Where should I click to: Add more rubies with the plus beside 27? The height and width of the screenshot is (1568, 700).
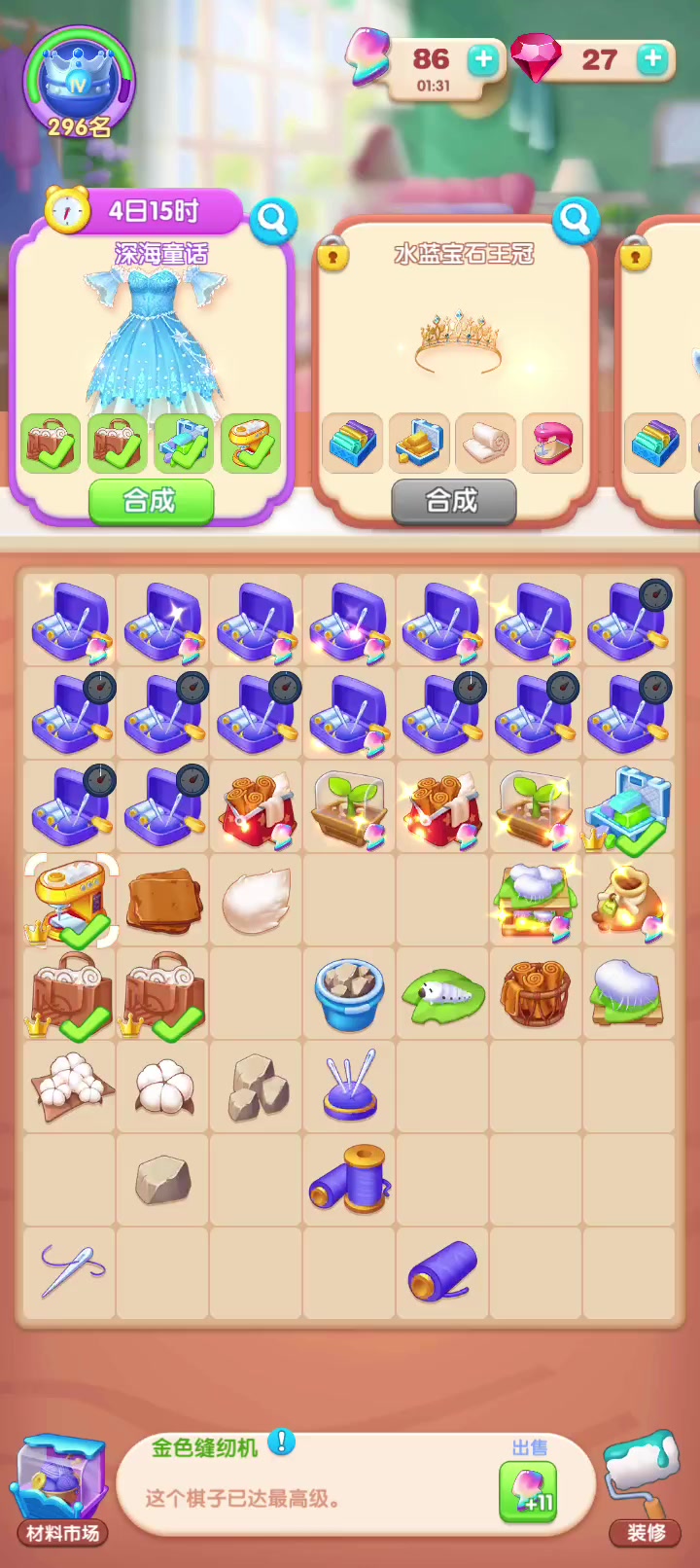652,59
